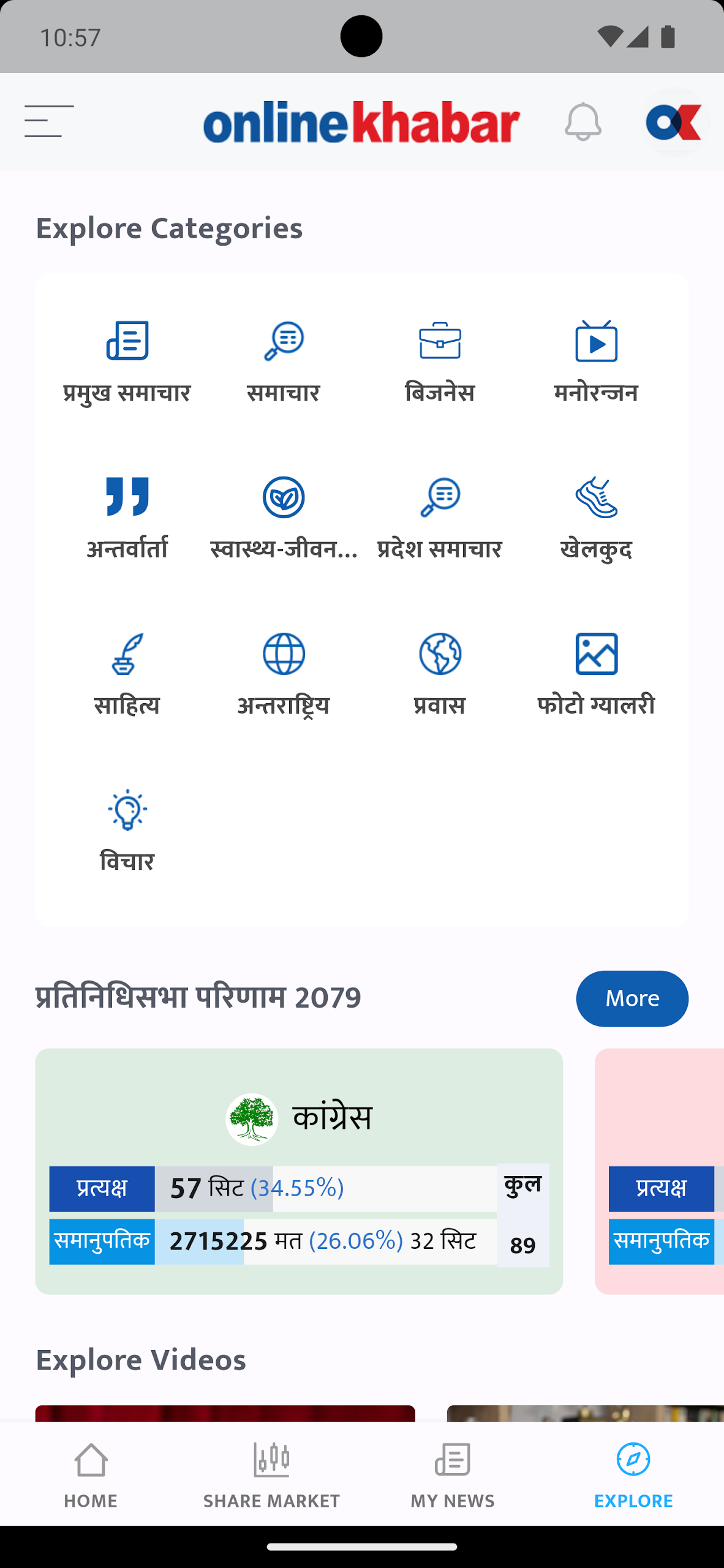Select the मनोरन्जन TV icon
Image resolution: width=724 pixels, height=1568 pixels.
[x=597, y=343]
